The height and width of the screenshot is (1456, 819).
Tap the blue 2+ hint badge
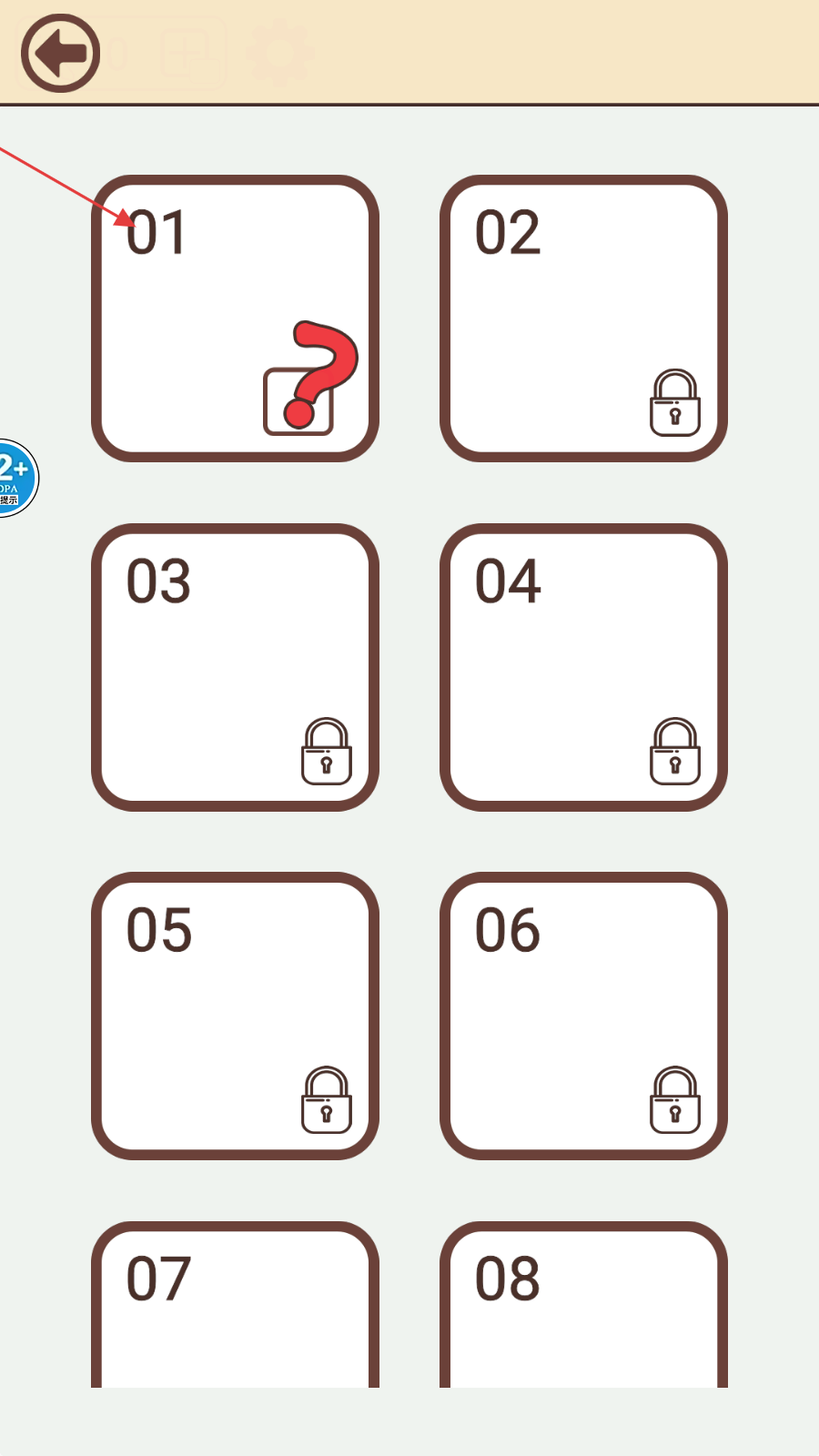pyautogui.click(x=17, y=478)
